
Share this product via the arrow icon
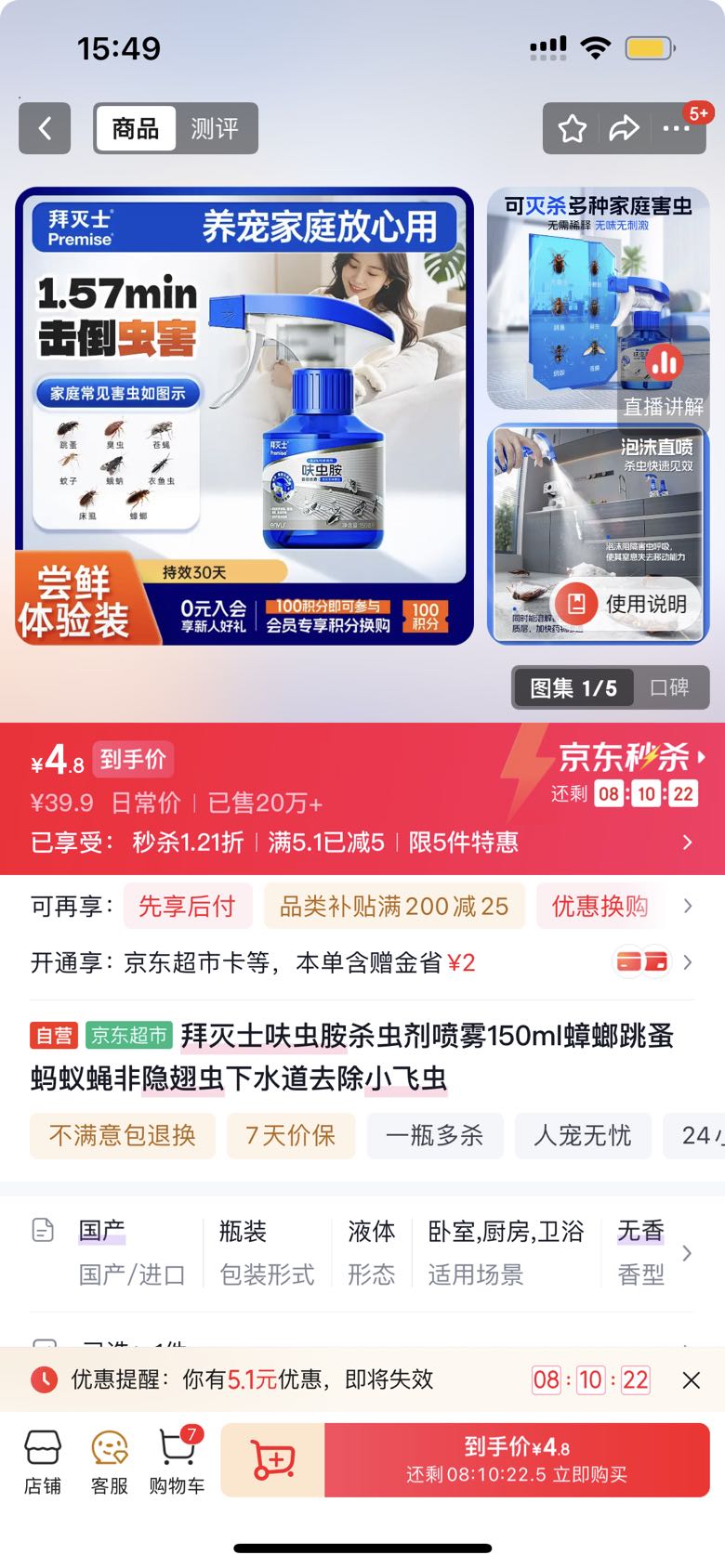[625, 128]
